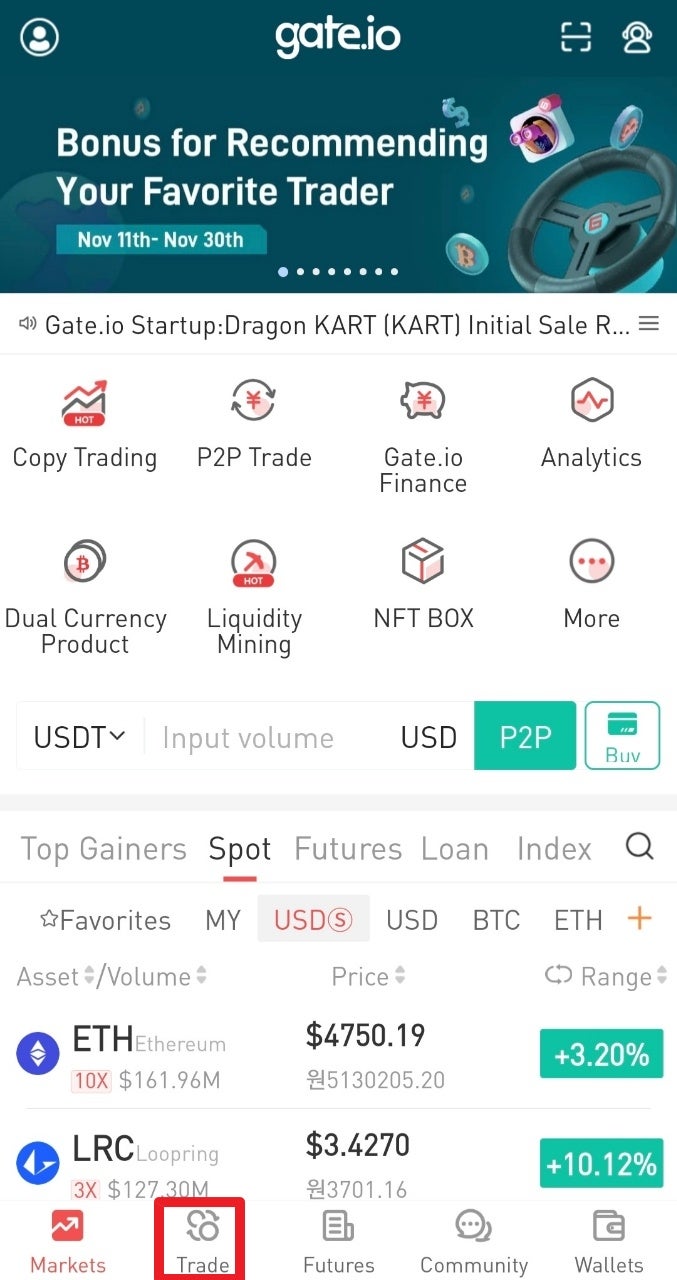This screenshot has height=1280, width=677.
Task: Open the profile avatar icon
Action: tap(39, 37)
